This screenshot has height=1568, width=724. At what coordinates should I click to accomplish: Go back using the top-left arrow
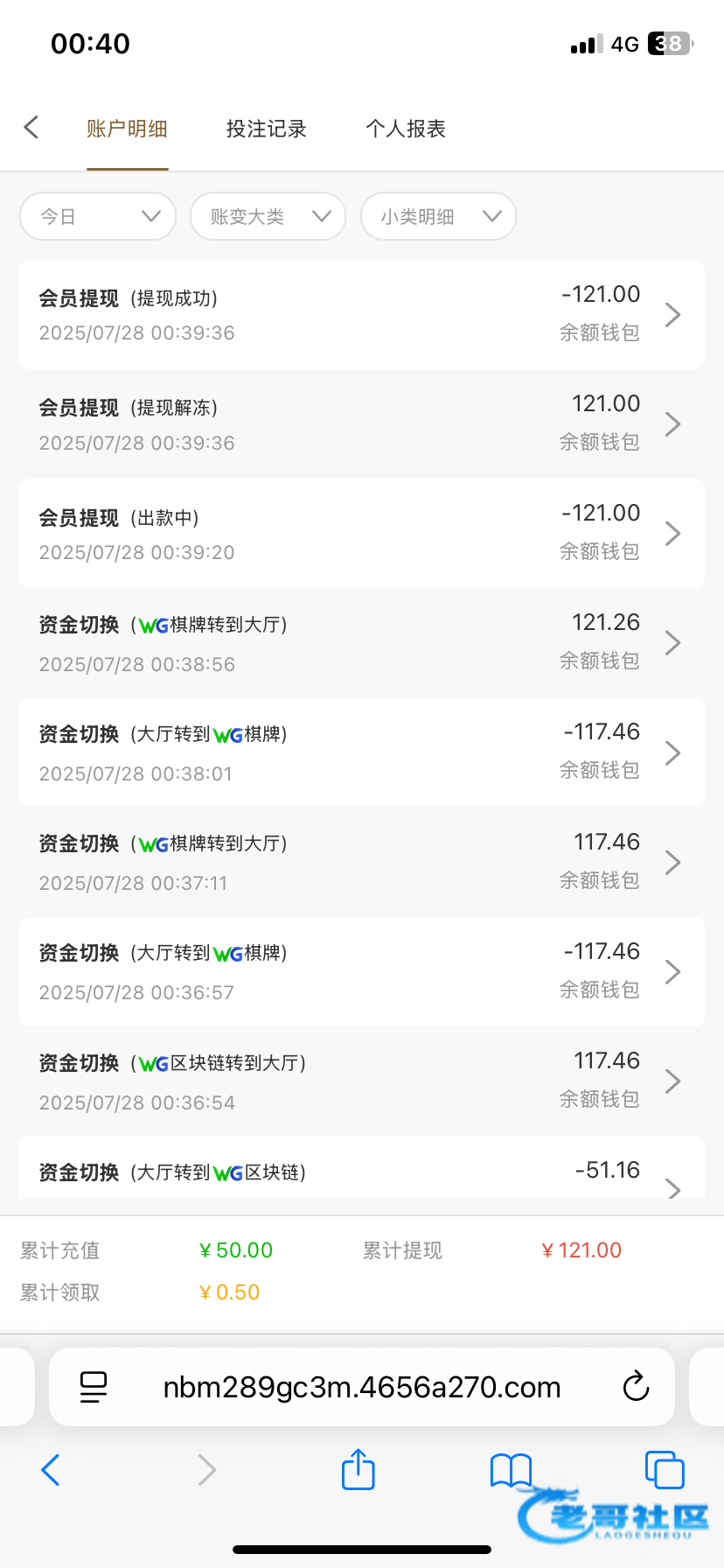[x=31, y=128]
